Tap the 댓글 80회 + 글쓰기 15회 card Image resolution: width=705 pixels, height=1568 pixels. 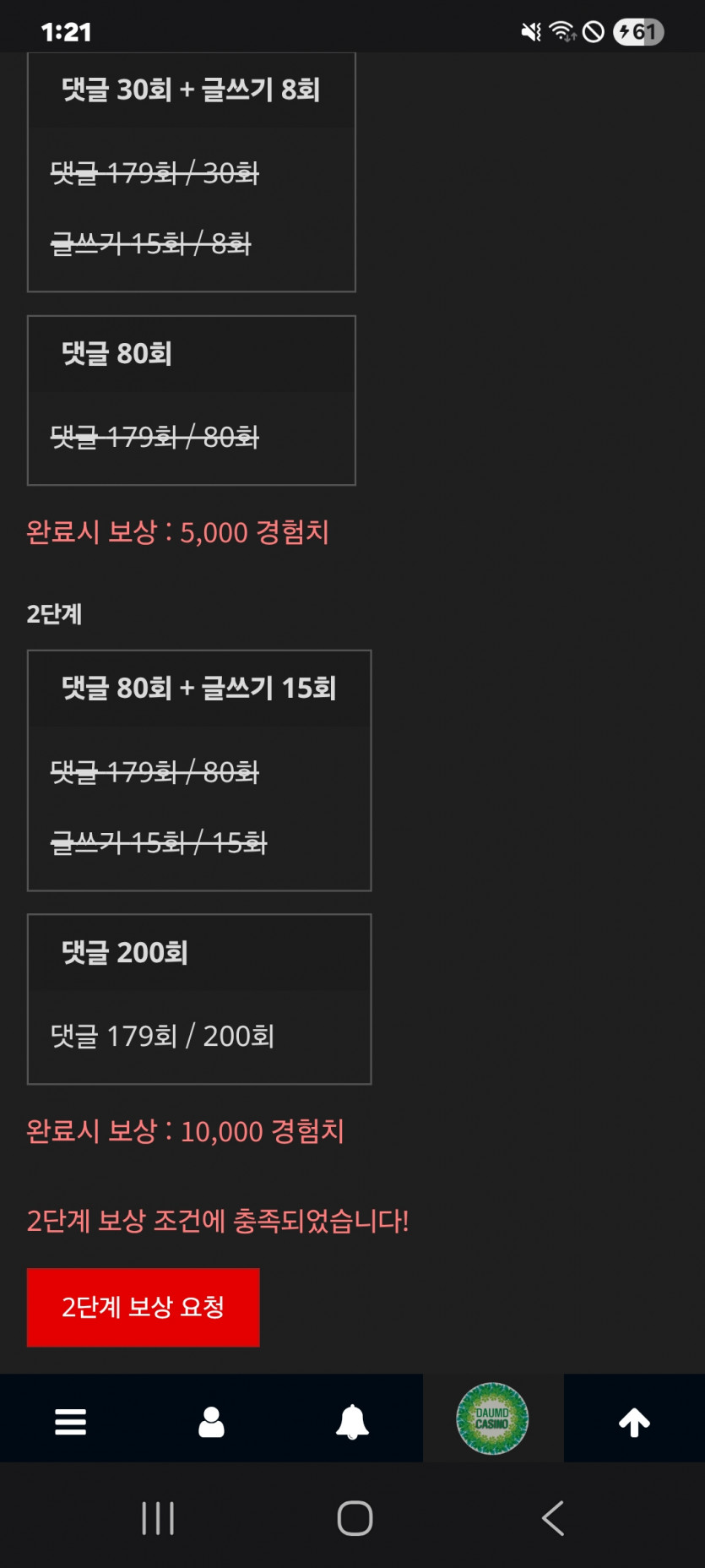click(x=199, y=769)
